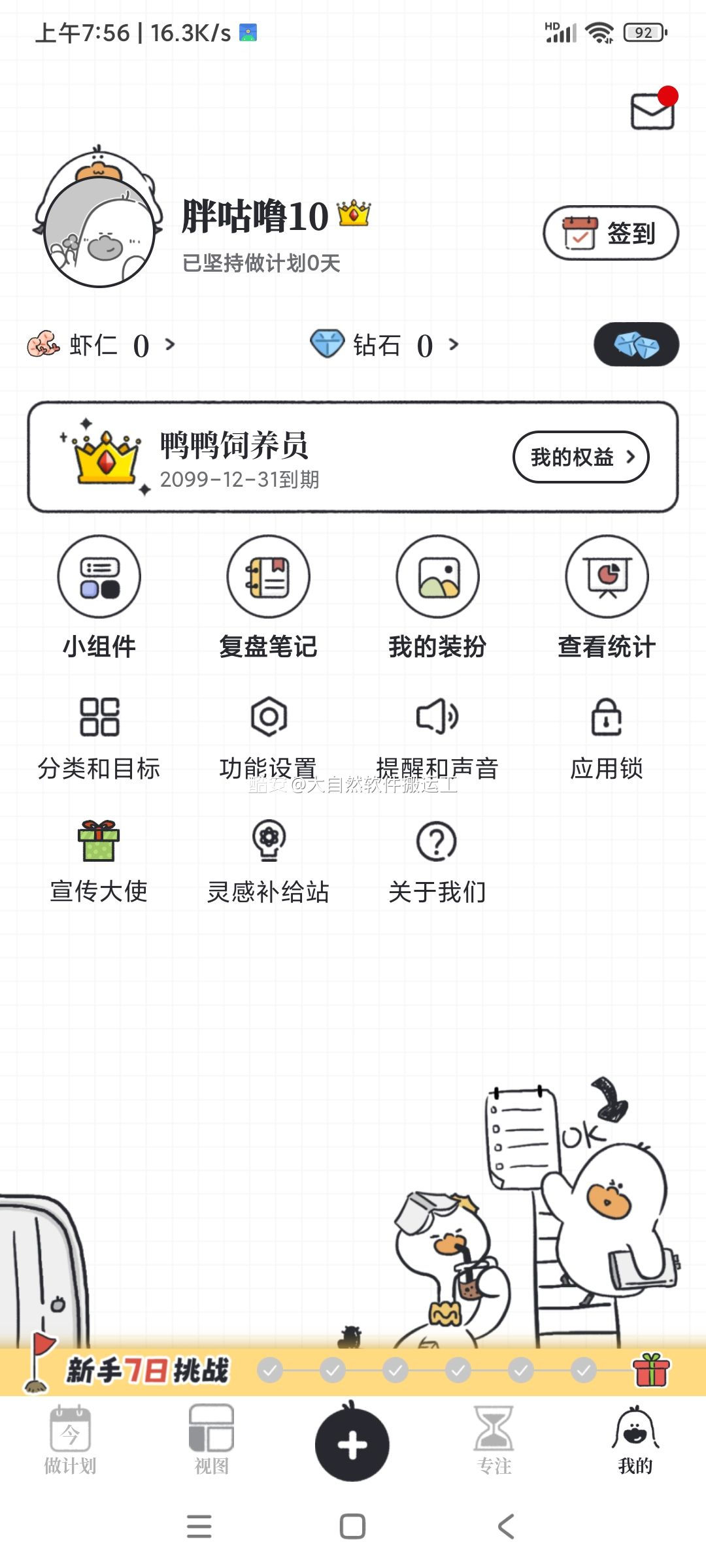This screenshot has width=706, height=1568.
Task: View 钻石 balance details
Action: [x=384, y=345]
